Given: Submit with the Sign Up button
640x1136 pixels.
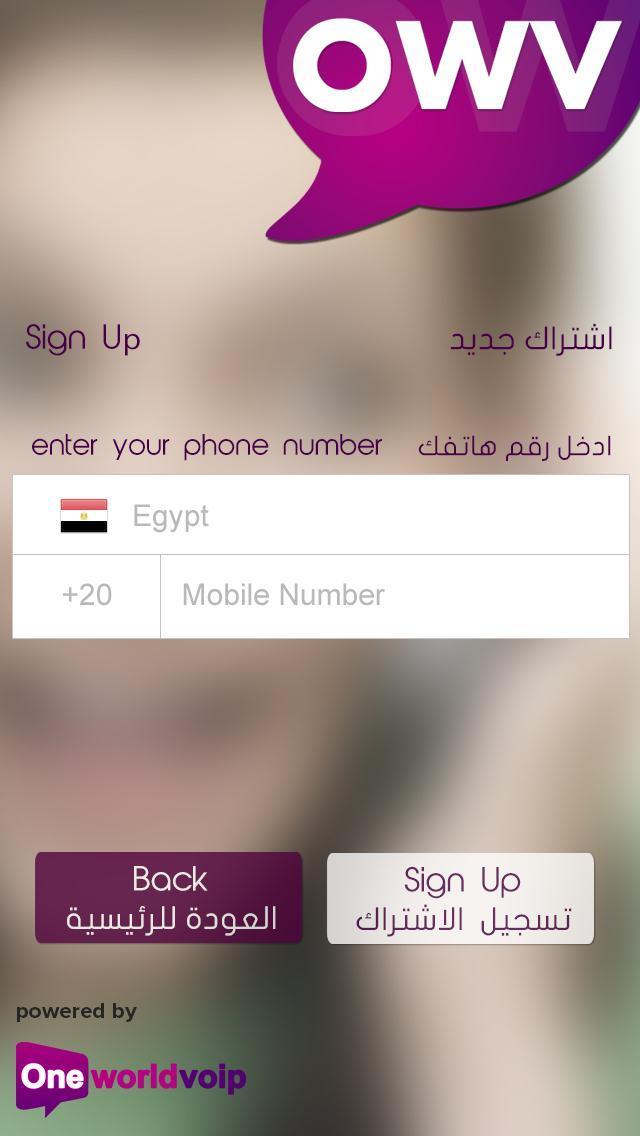Looking at the screenshot, I should pyautogui.click(x=460, y=898).
